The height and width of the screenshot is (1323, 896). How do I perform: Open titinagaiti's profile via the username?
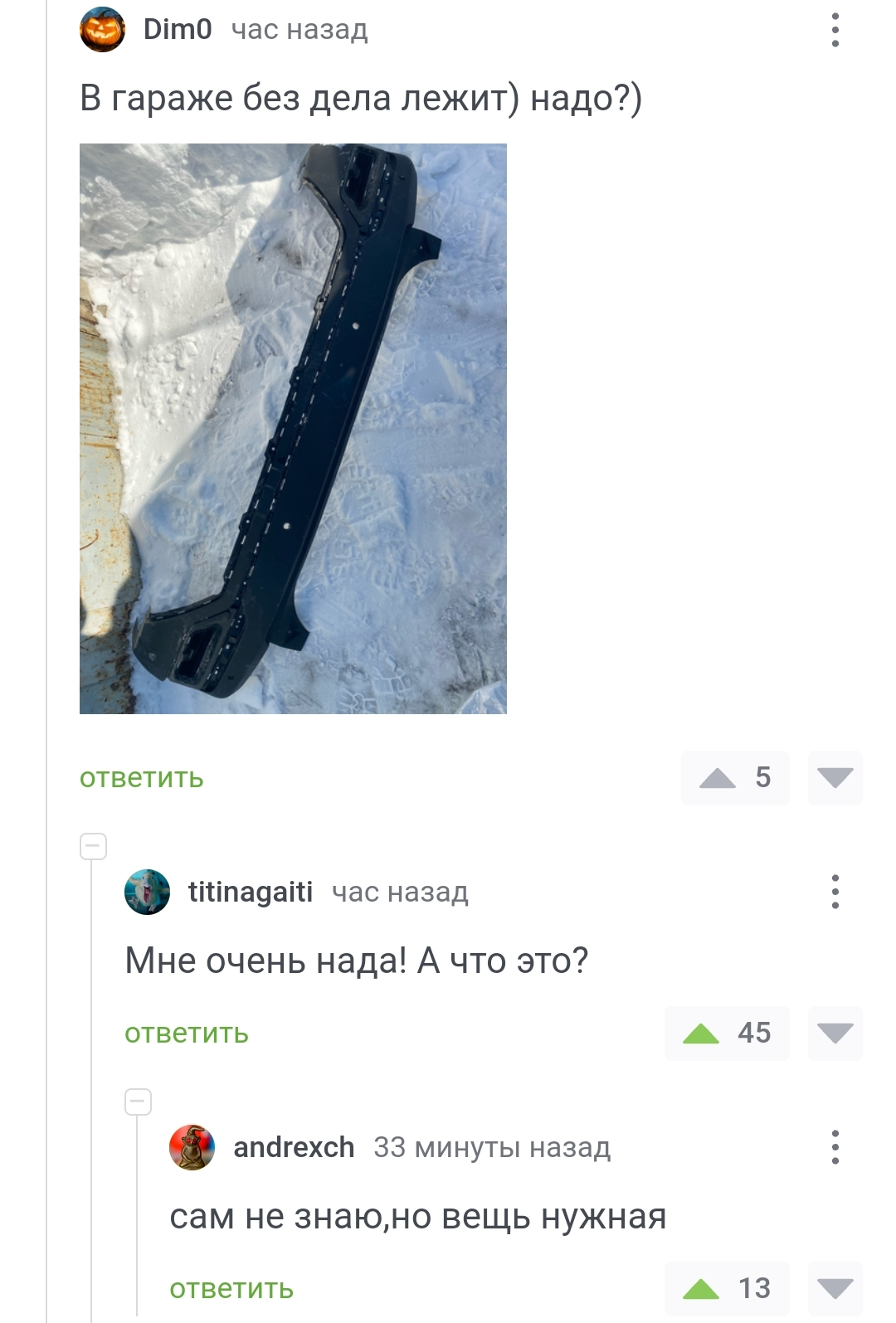251,892
